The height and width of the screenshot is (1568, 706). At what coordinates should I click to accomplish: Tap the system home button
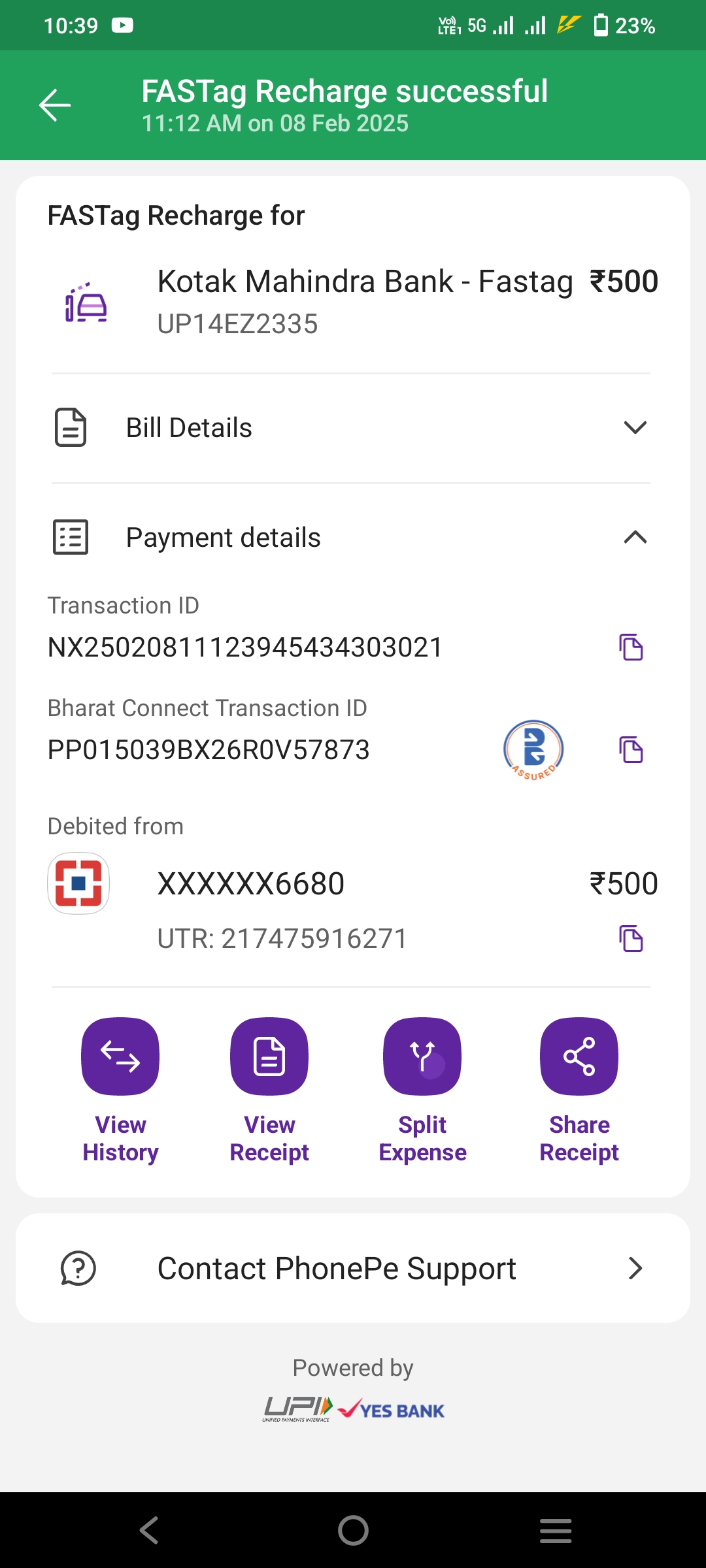[x=353, y=1530]
